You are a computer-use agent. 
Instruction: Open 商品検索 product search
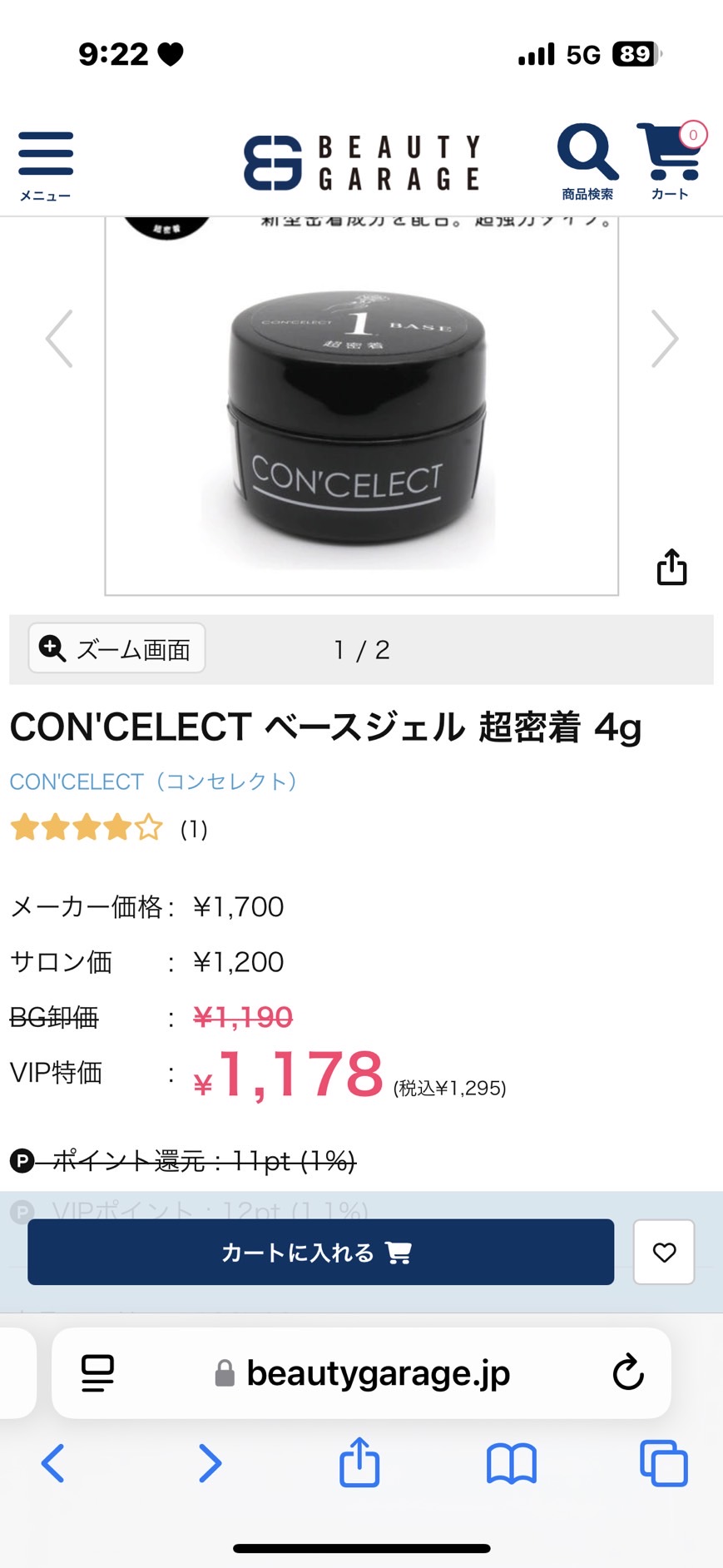pos(587,161)
